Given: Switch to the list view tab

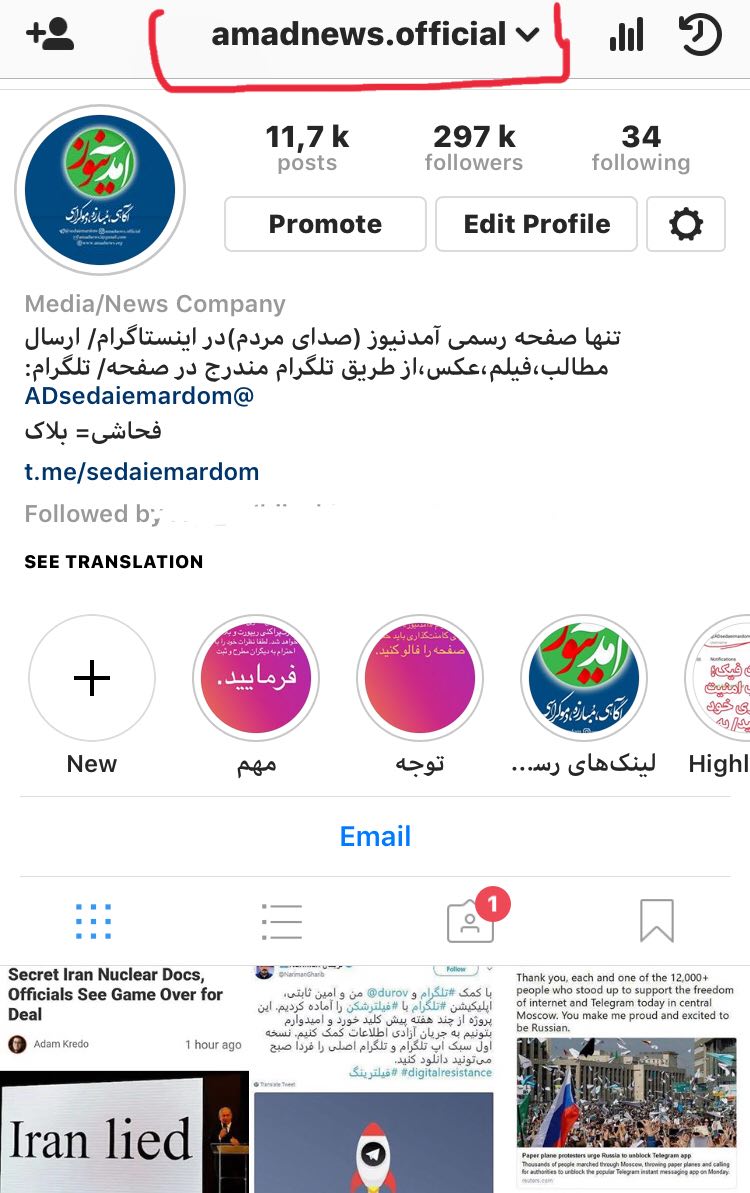Looking at the screenshot, I should coord(281,921).
